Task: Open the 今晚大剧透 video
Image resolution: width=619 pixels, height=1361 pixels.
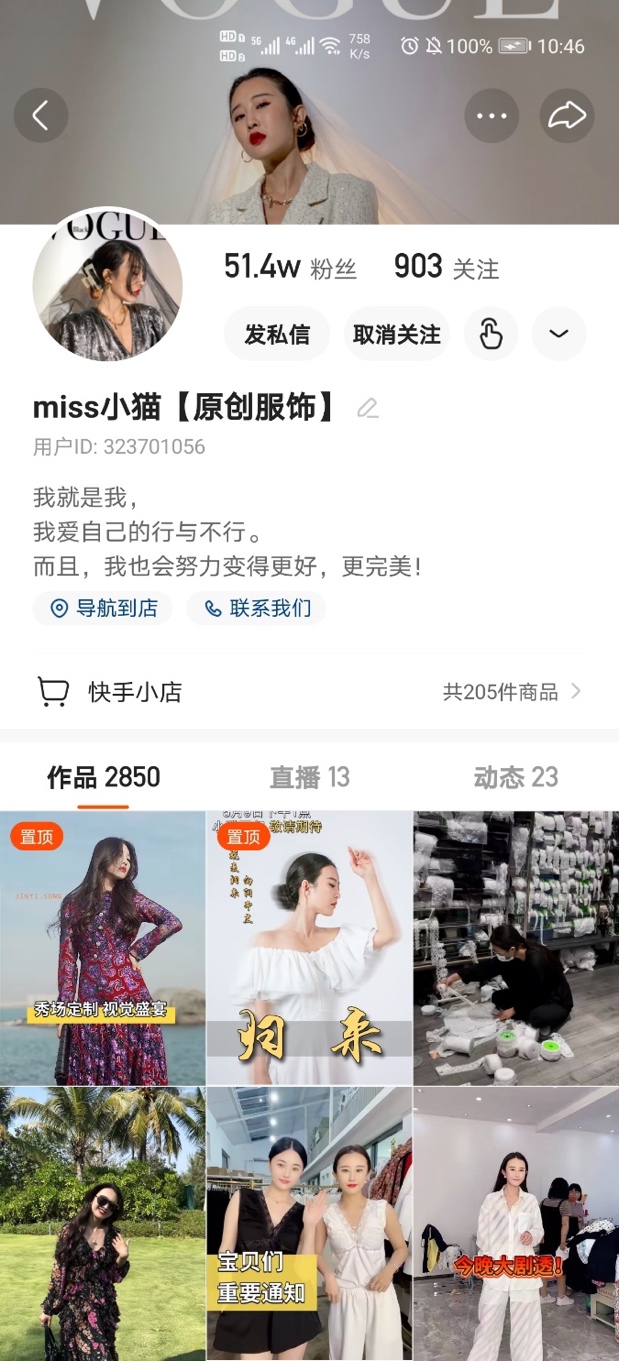Action: click(516, 1223)
